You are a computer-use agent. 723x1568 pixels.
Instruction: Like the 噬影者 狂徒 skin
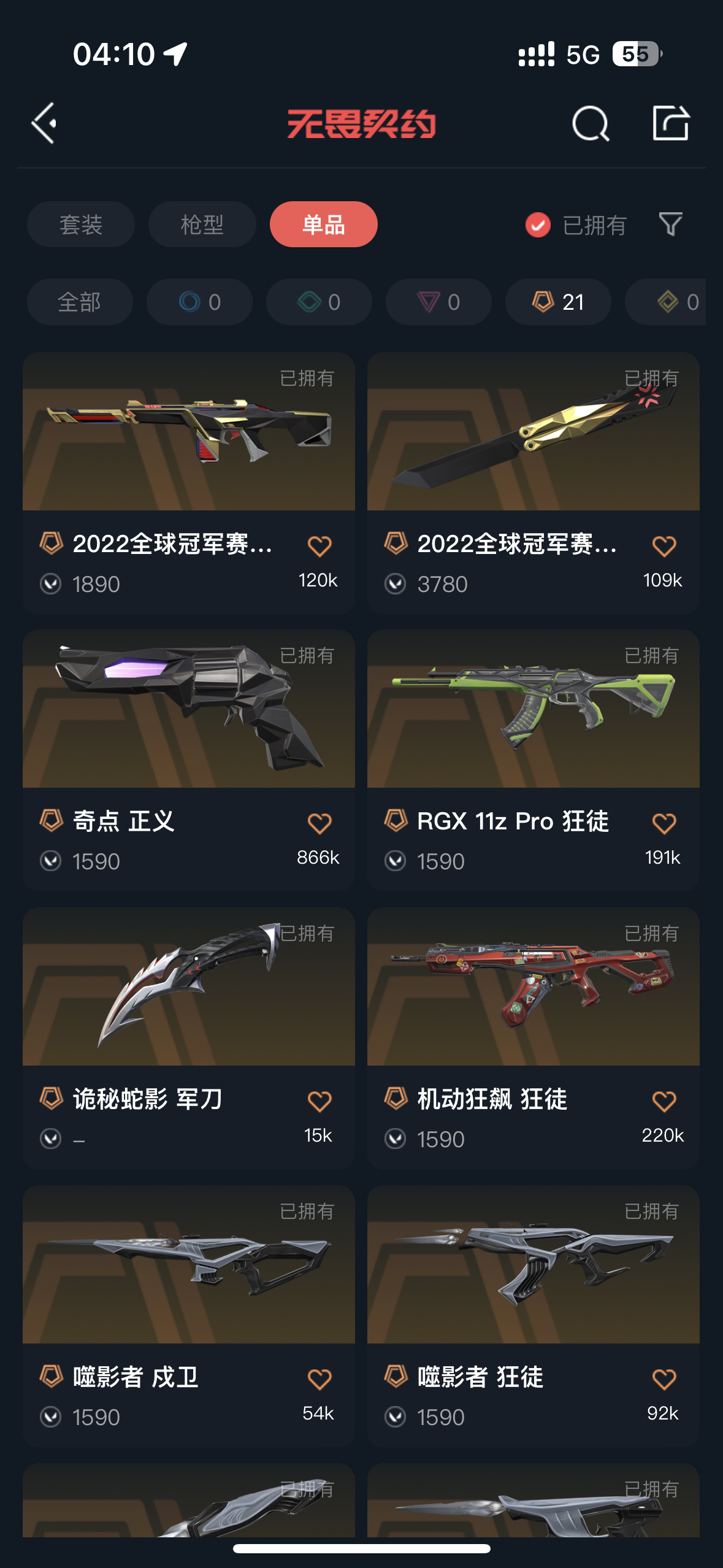pyautogui.click(x=664, y=1380)
